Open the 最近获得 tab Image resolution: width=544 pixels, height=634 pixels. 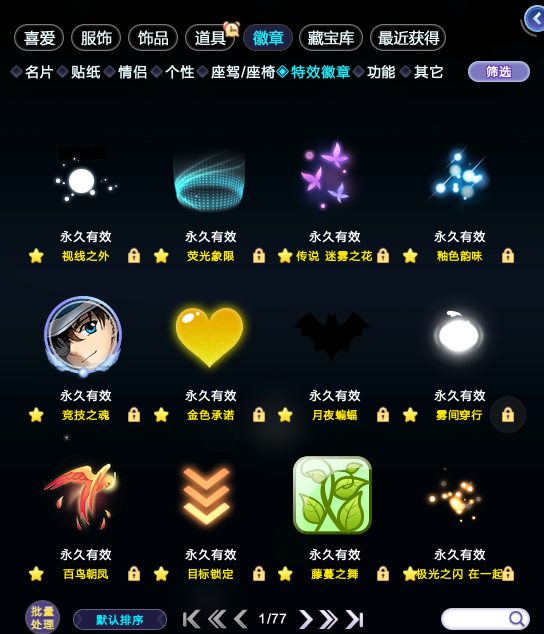pos(408,38)
